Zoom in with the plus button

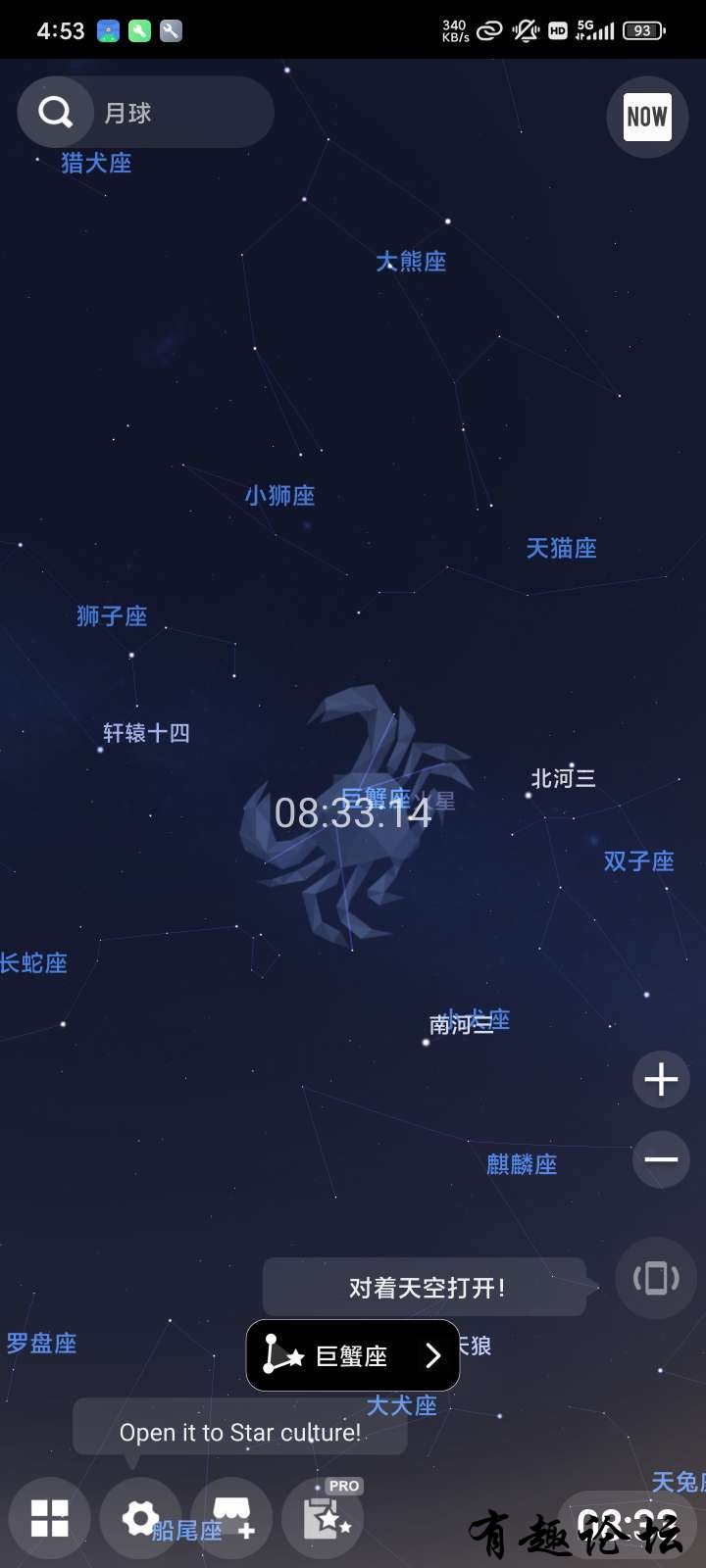(x=661, y=1080)
